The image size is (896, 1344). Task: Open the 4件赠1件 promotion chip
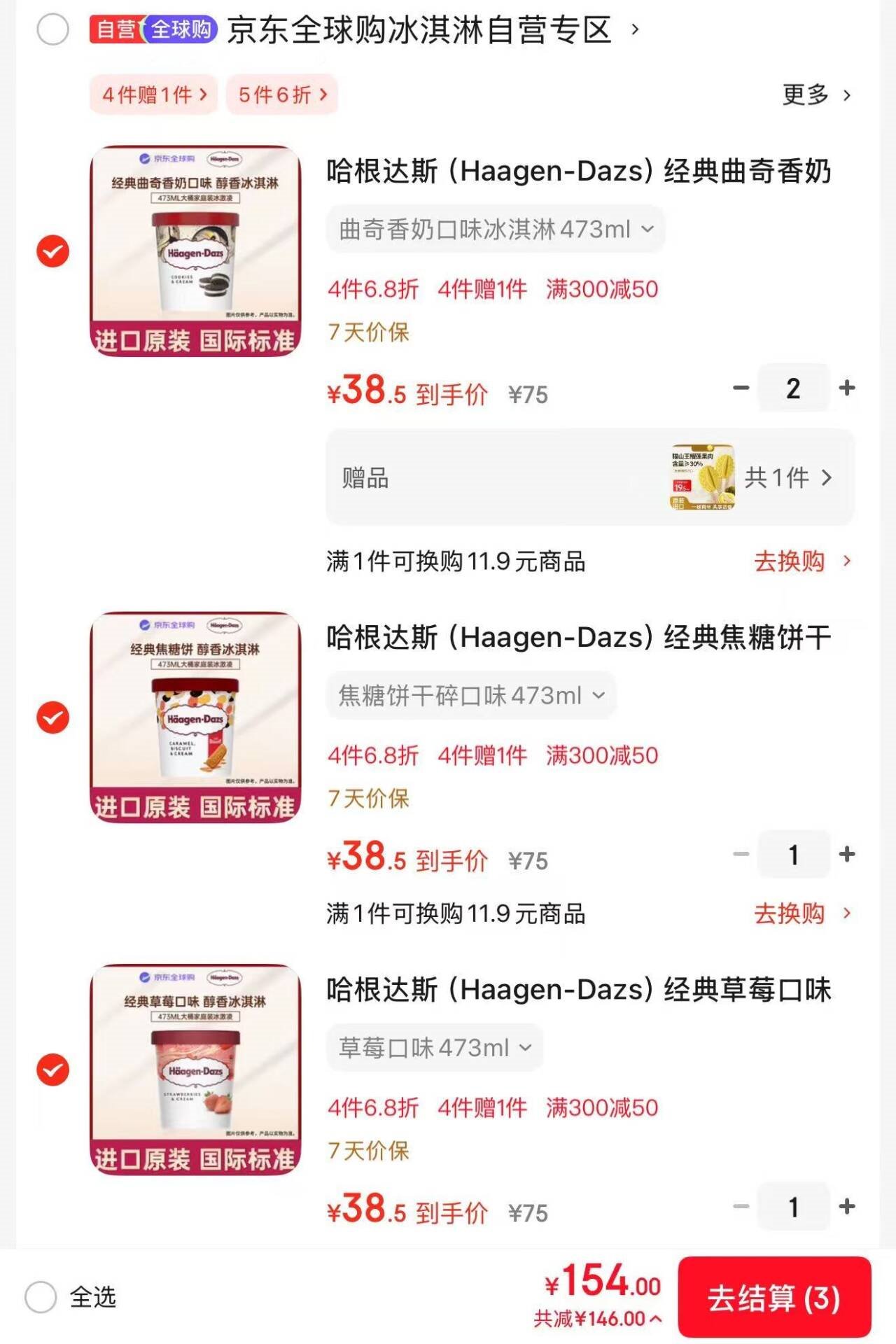(154, 94)
